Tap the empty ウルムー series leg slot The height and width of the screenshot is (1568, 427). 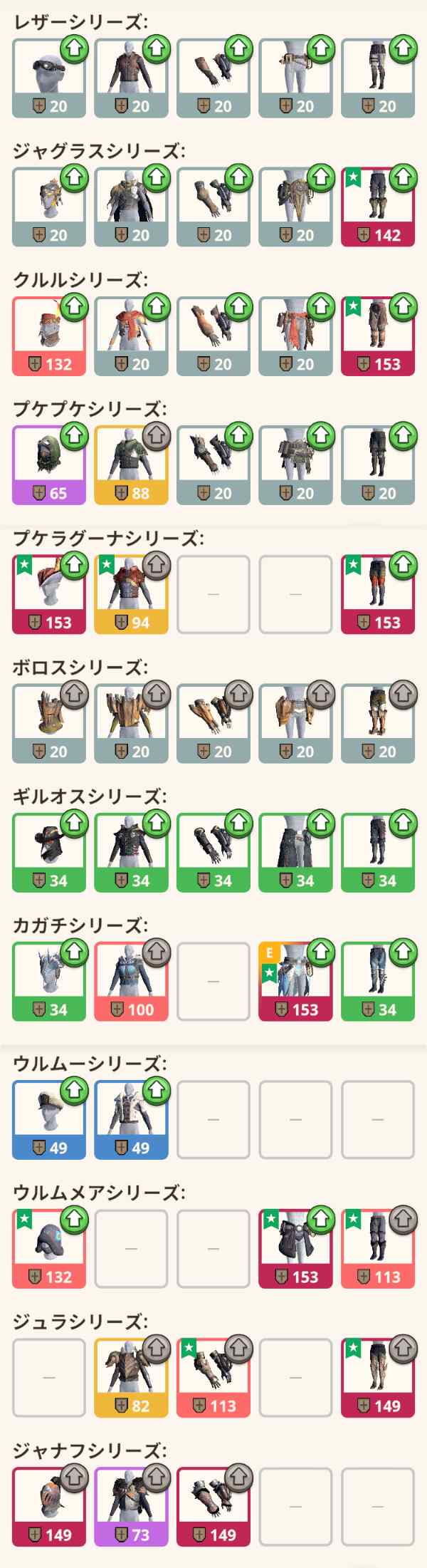click(377, 1120)
